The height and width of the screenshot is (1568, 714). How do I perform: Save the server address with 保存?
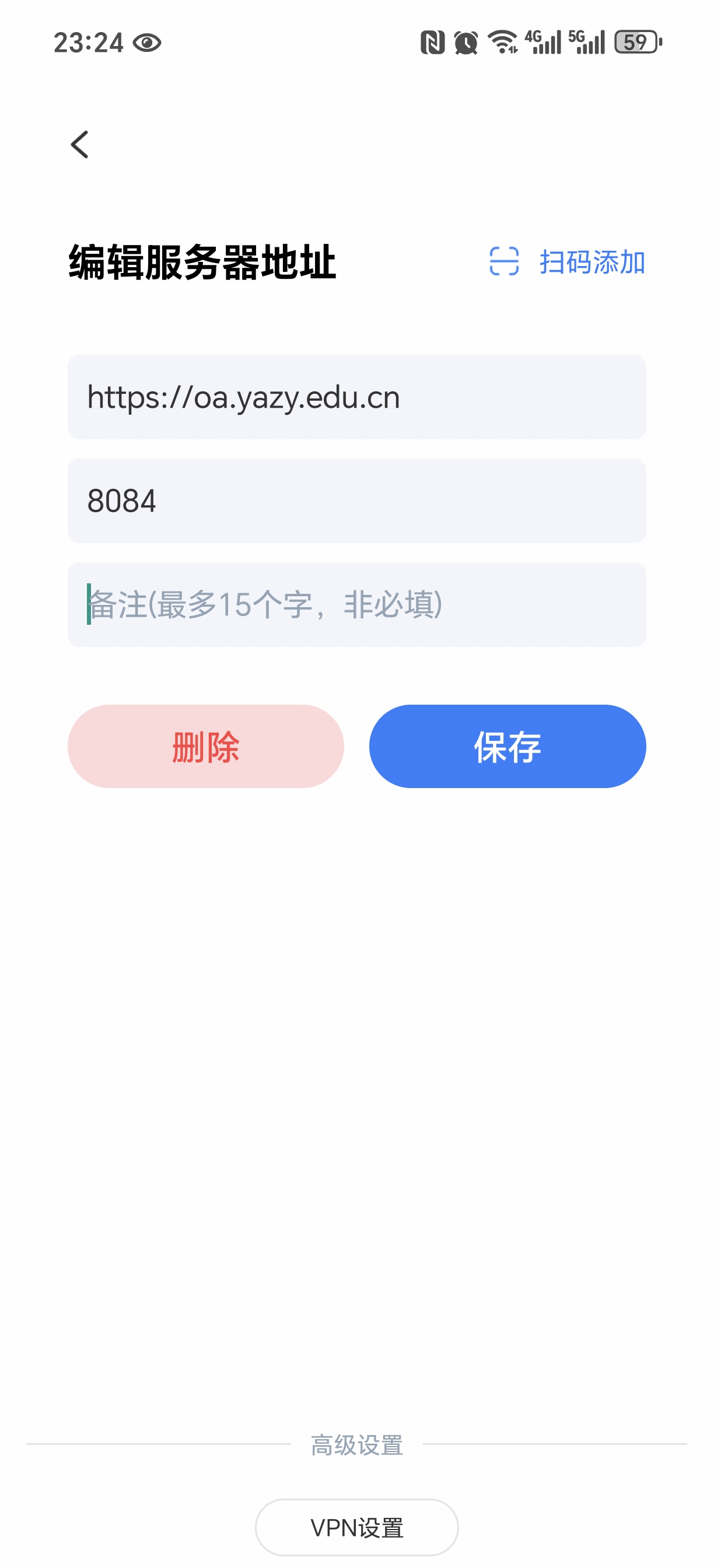(x=507, y=746)
